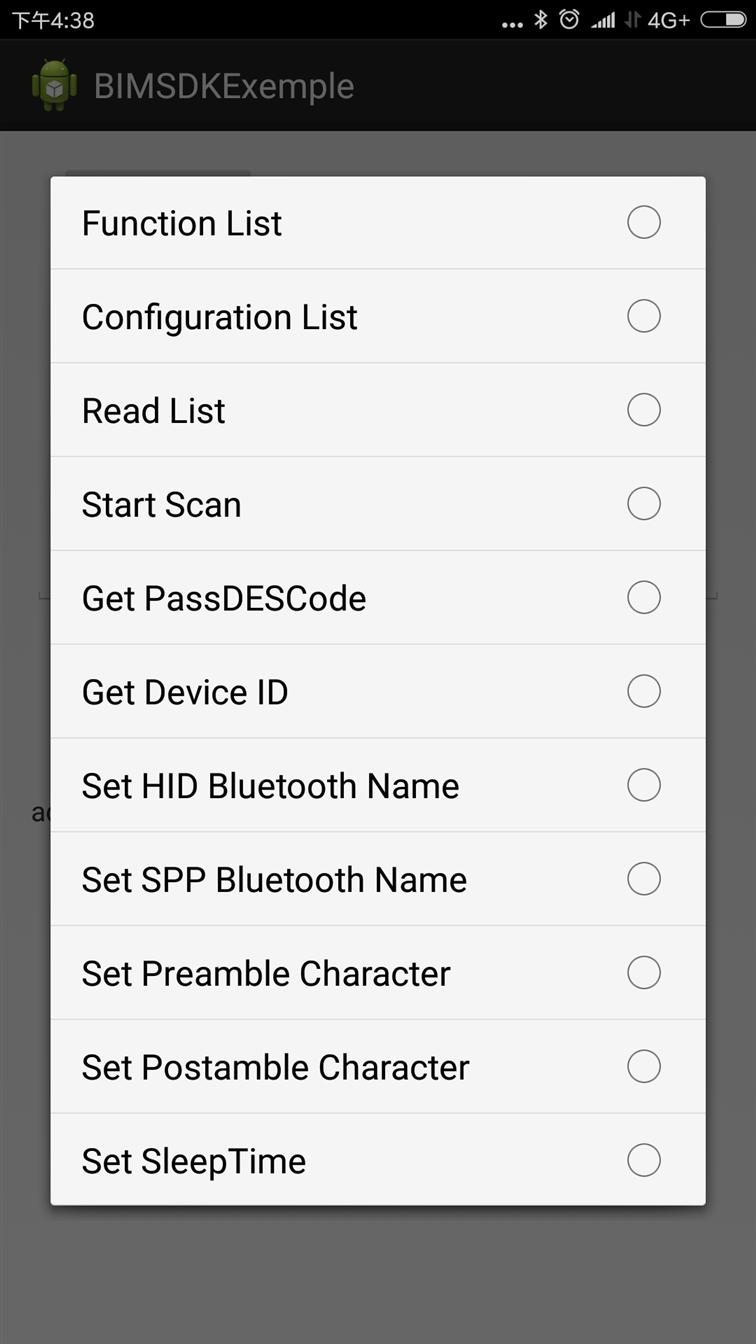
Task: Select Start Scan
Action: (x=378, y=504)
